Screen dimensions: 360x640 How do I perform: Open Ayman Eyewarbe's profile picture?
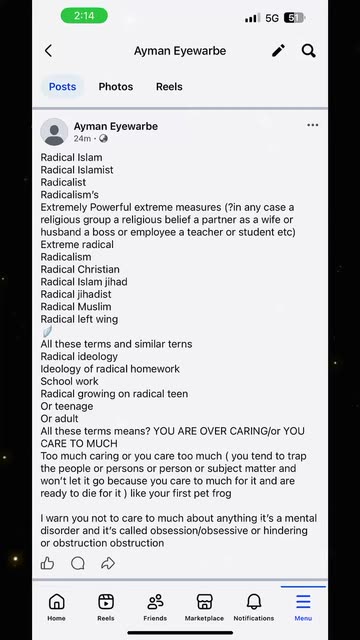pyautogui.click(x=54, y=132)
